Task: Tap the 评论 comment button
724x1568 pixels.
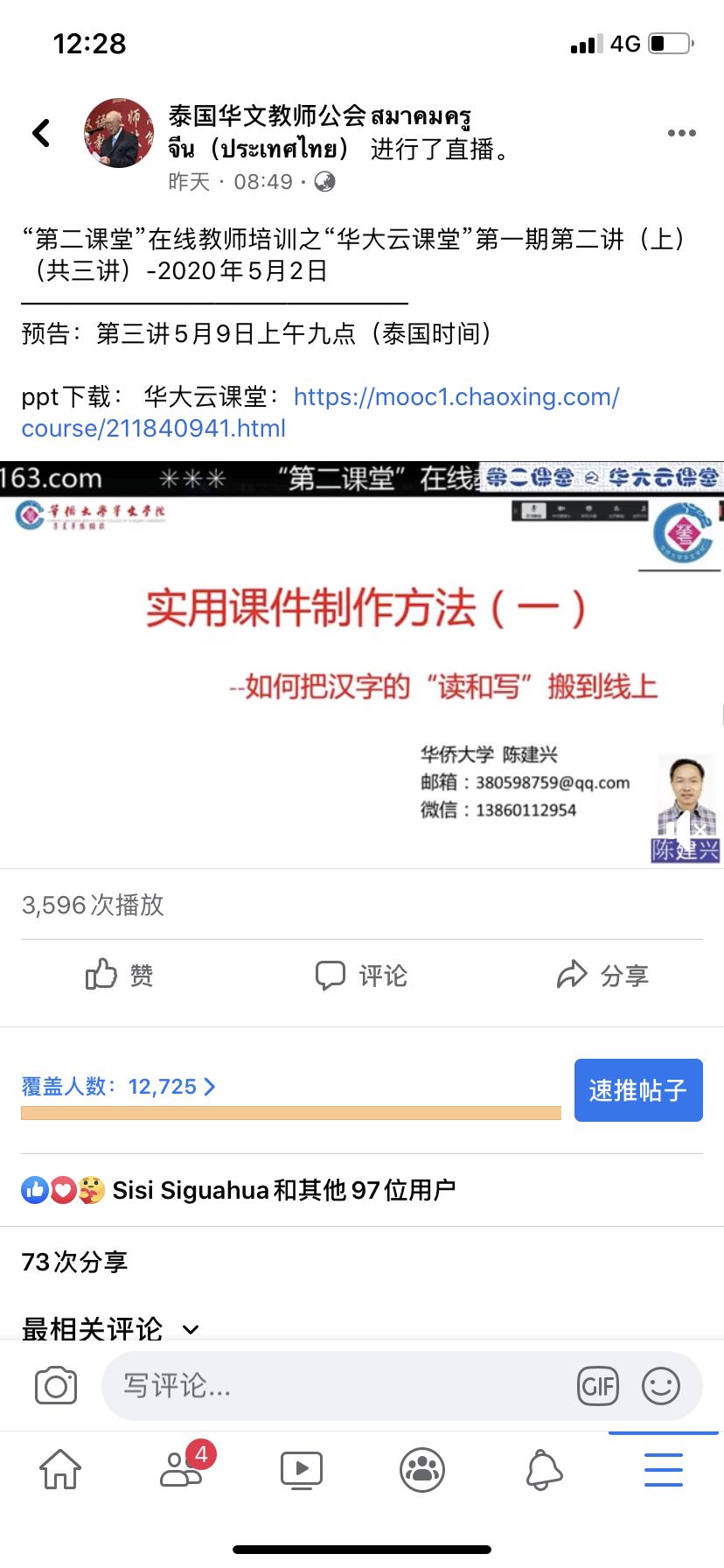Action: coord(361,975)
